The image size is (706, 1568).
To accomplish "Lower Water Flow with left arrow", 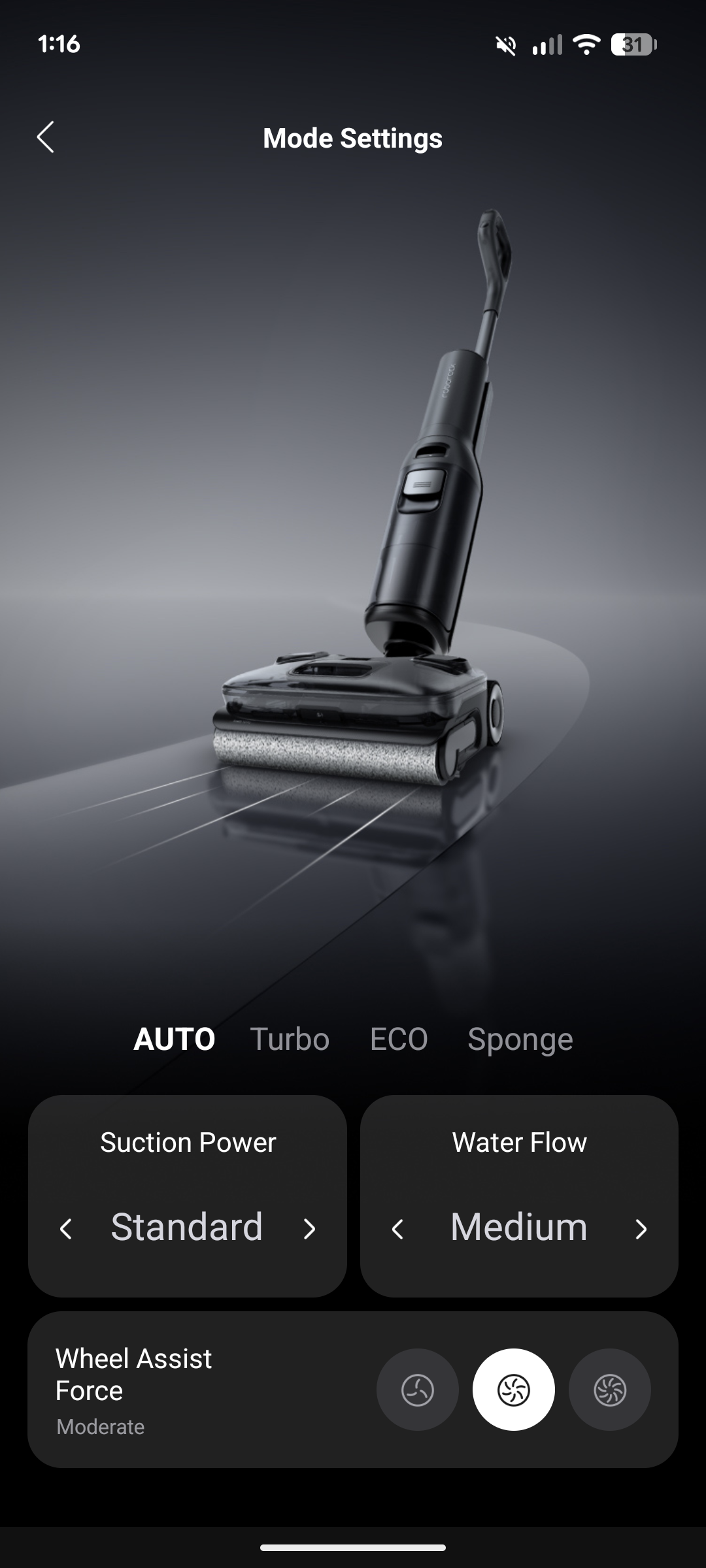I will pos(397,1229).
